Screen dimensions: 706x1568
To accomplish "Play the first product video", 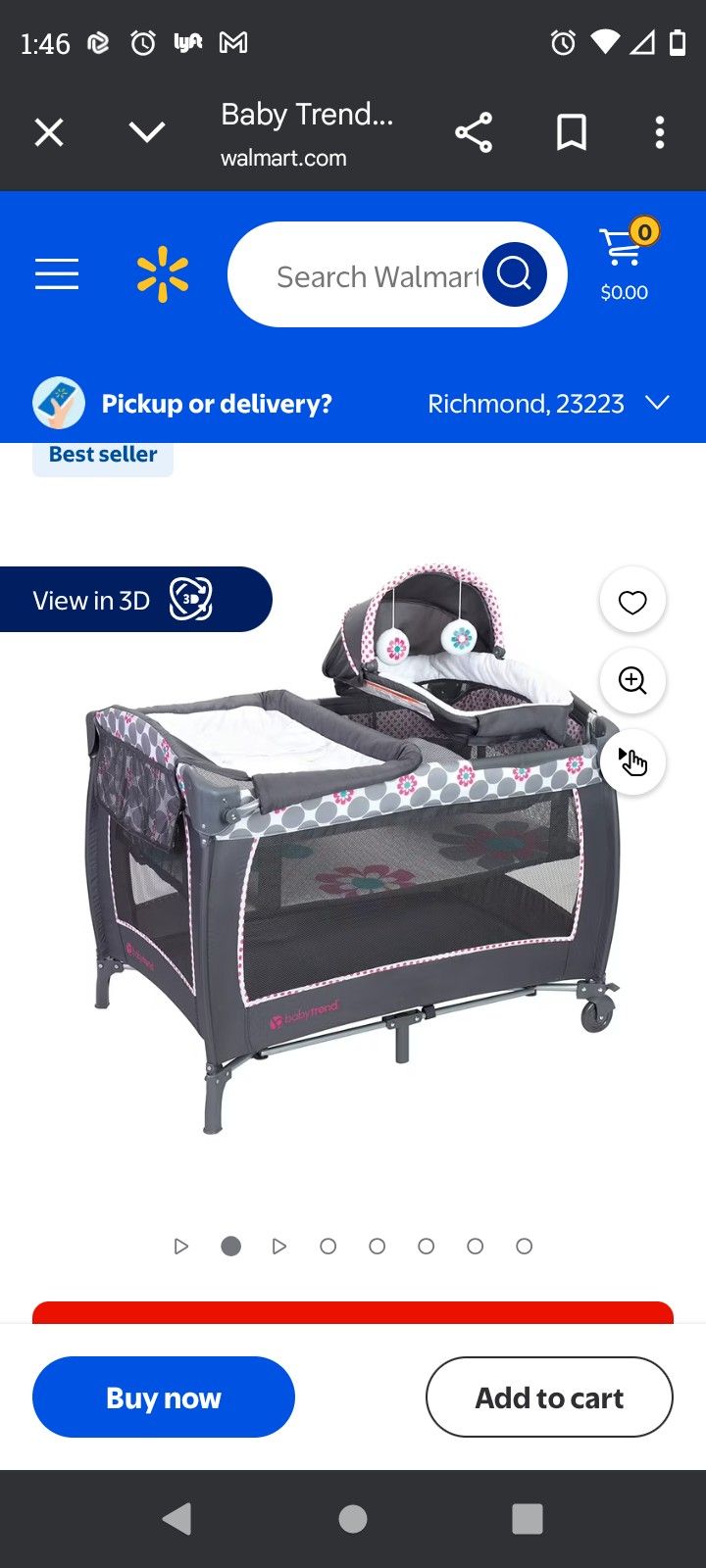I will coord(181,1246).
